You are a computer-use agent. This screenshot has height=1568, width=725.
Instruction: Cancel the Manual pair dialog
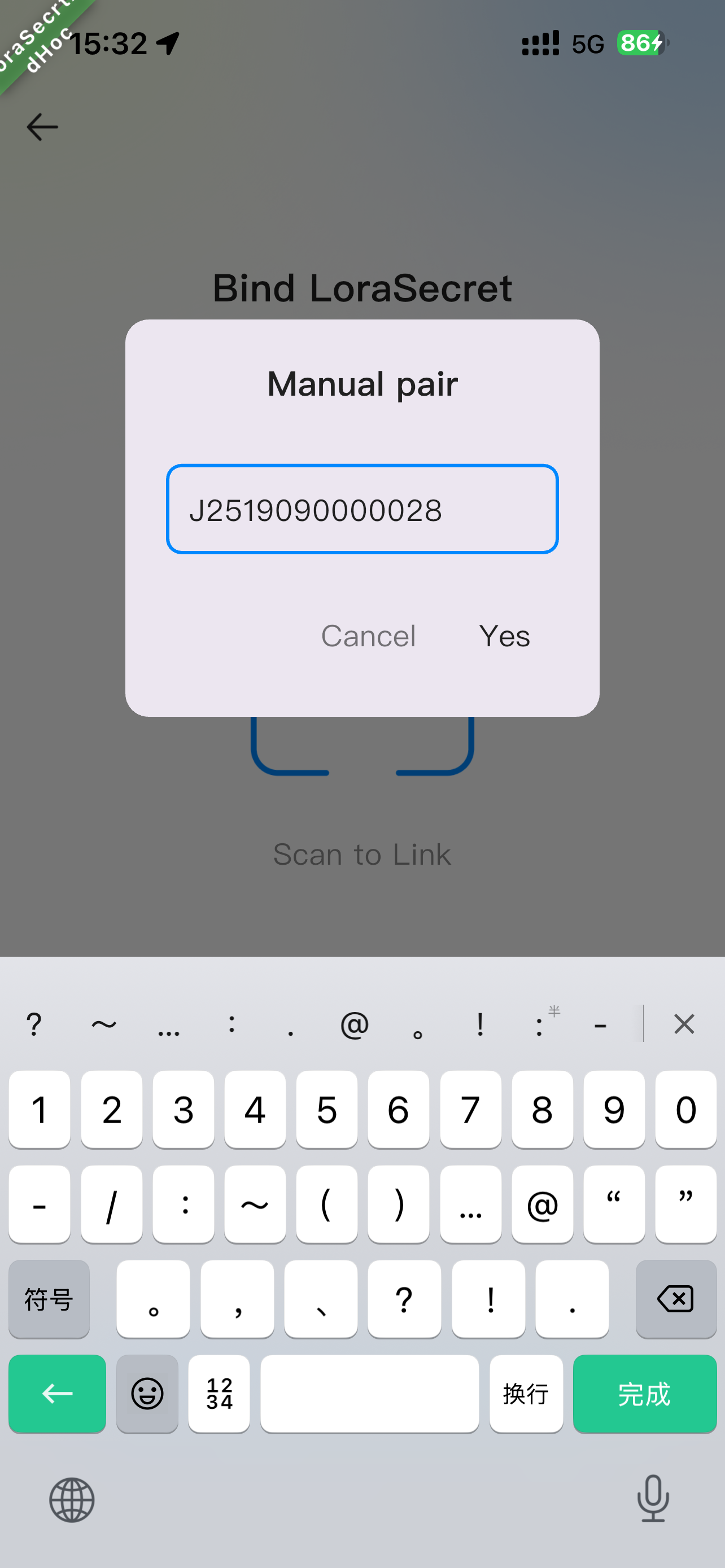click(368, 636)
